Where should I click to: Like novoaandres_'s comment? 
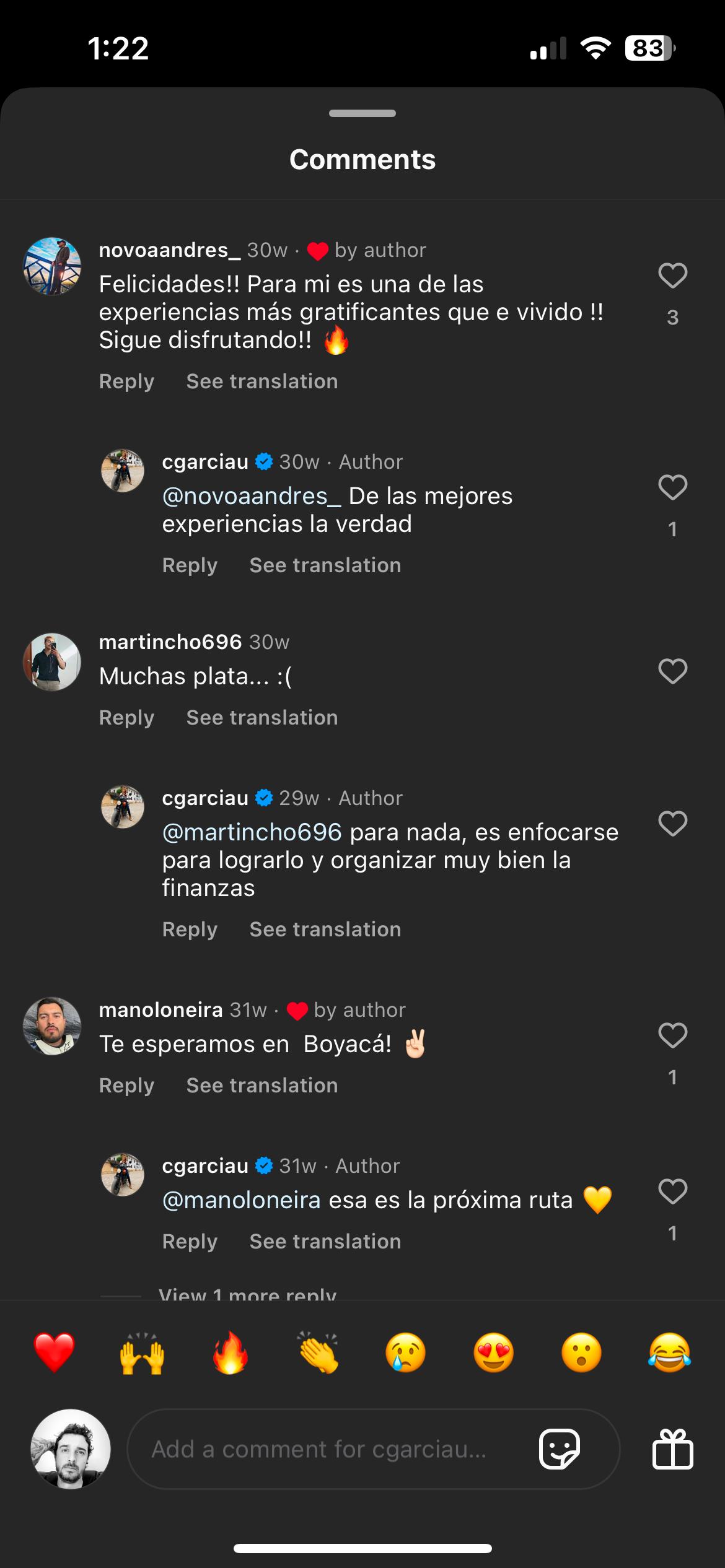coord(672,276)
